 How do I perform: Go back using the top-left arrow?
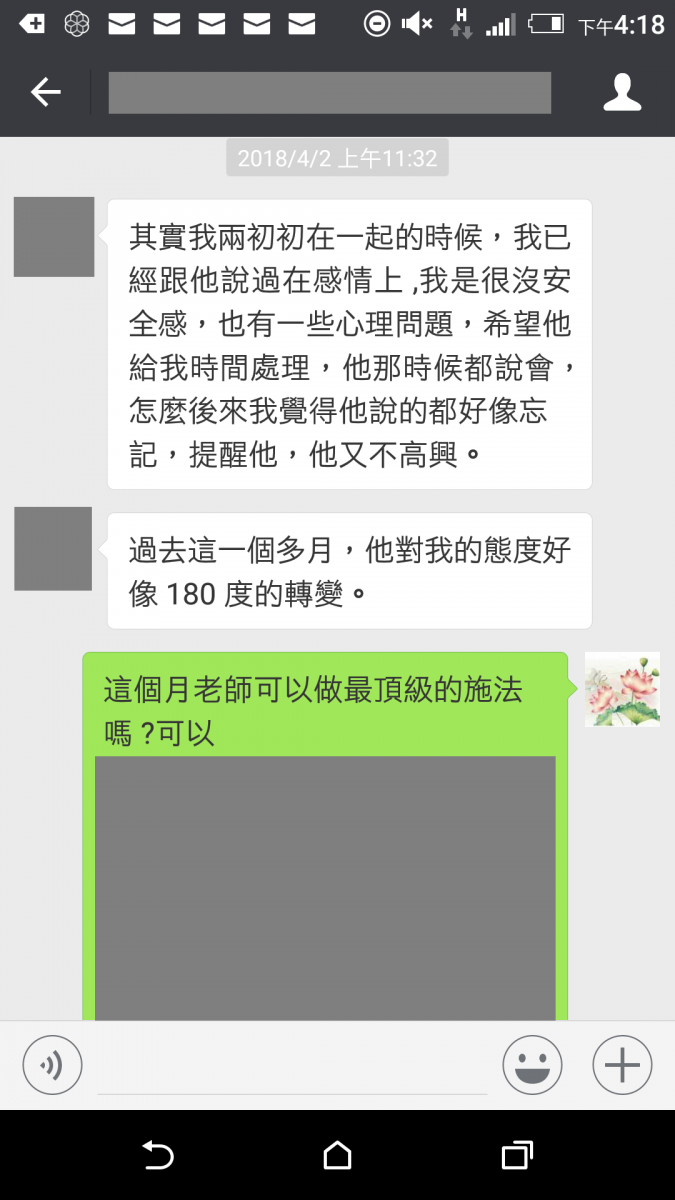click(45, 93)
